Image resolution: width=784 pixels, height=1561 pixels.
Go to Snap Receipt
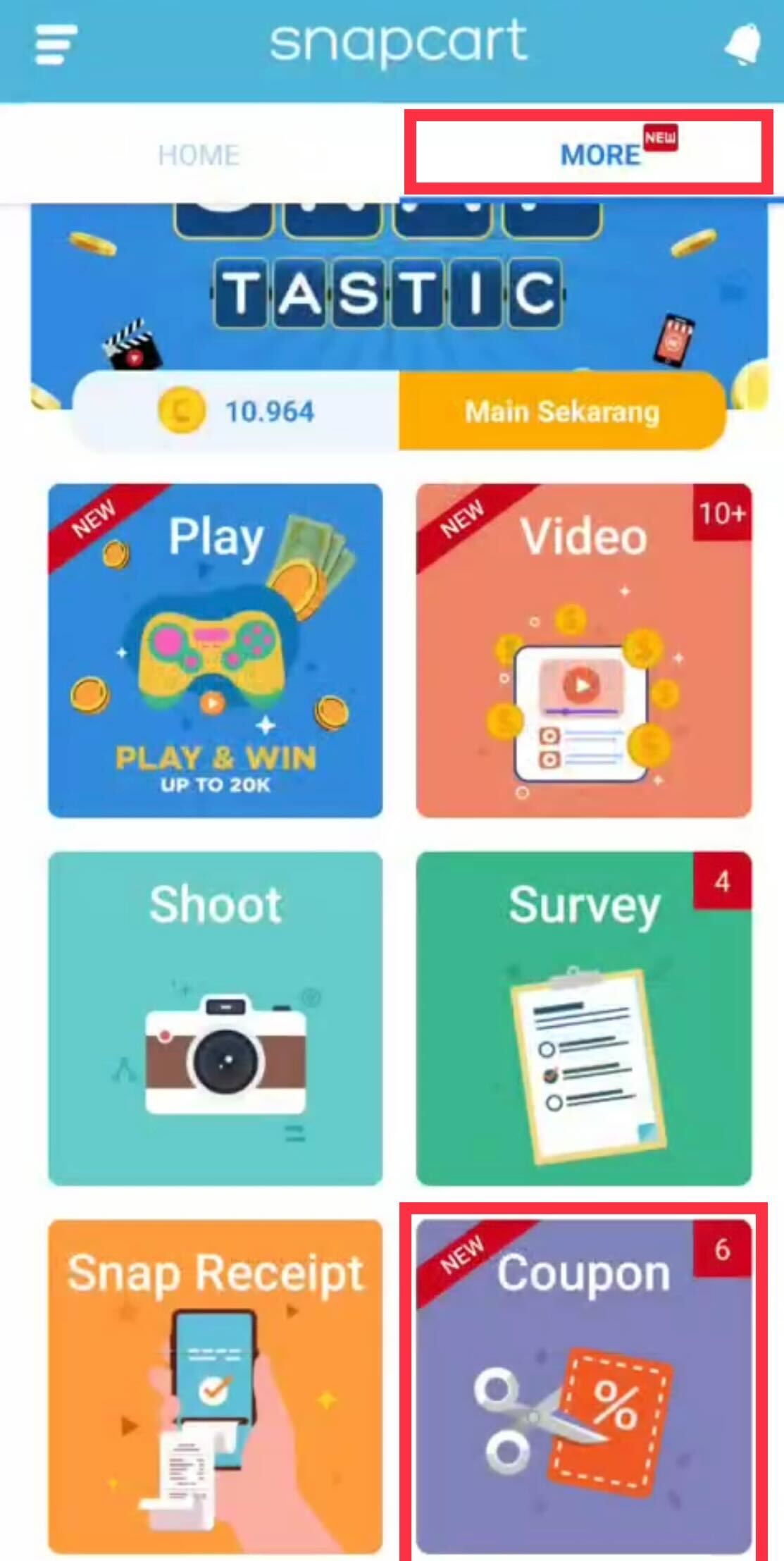coord(216,1385)
